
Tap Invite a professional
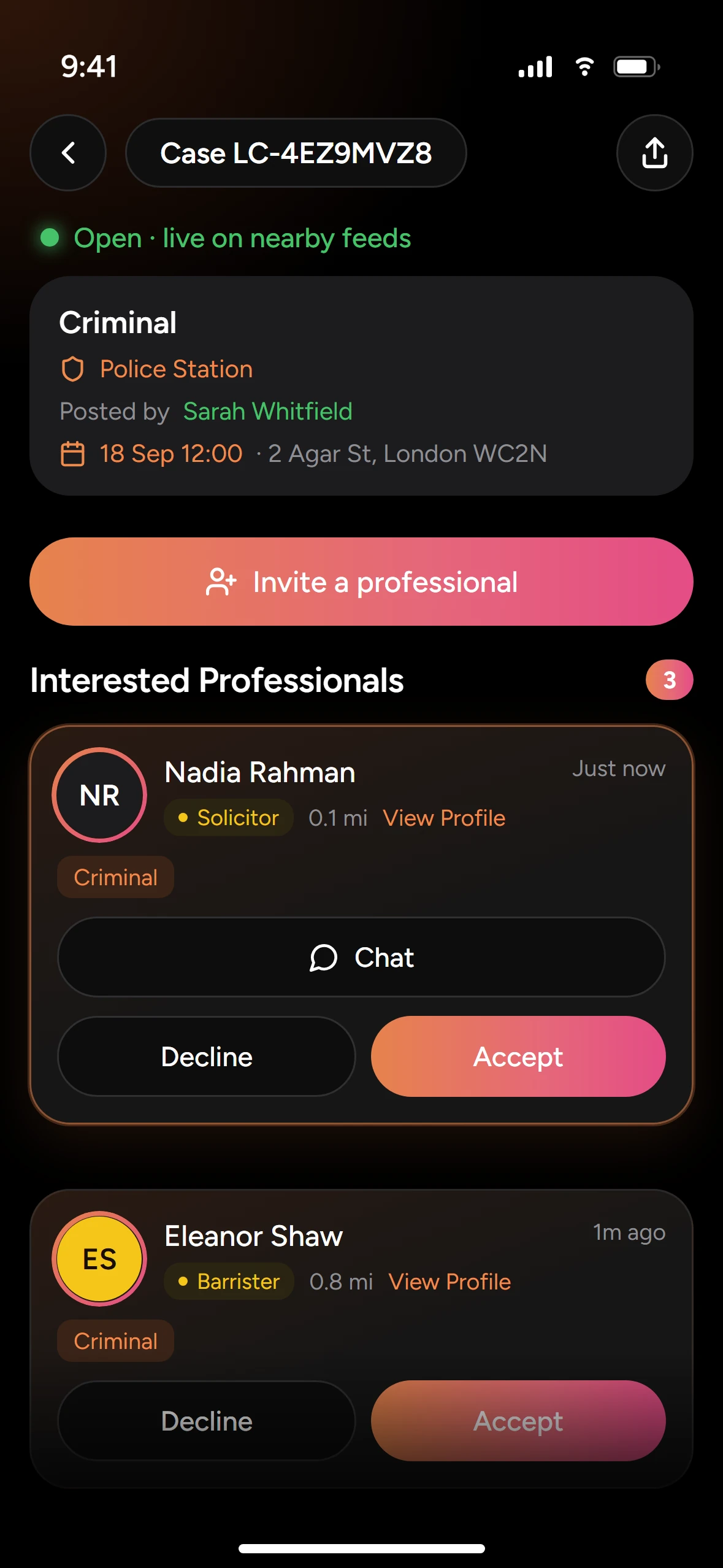[361, 582]
